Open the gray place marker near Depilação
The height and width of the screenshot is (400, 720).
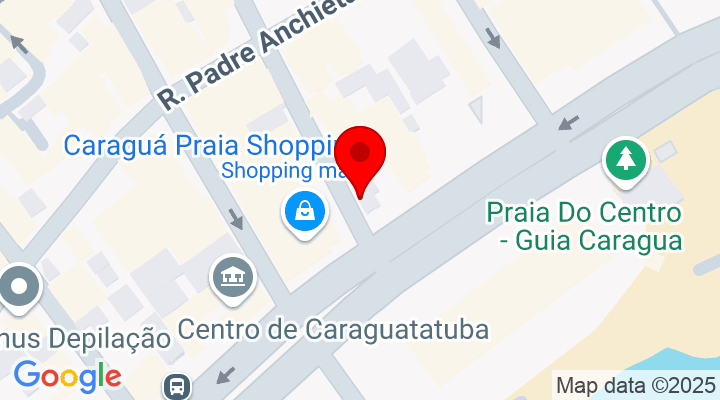pyautogui.click(x=18, y=286)
